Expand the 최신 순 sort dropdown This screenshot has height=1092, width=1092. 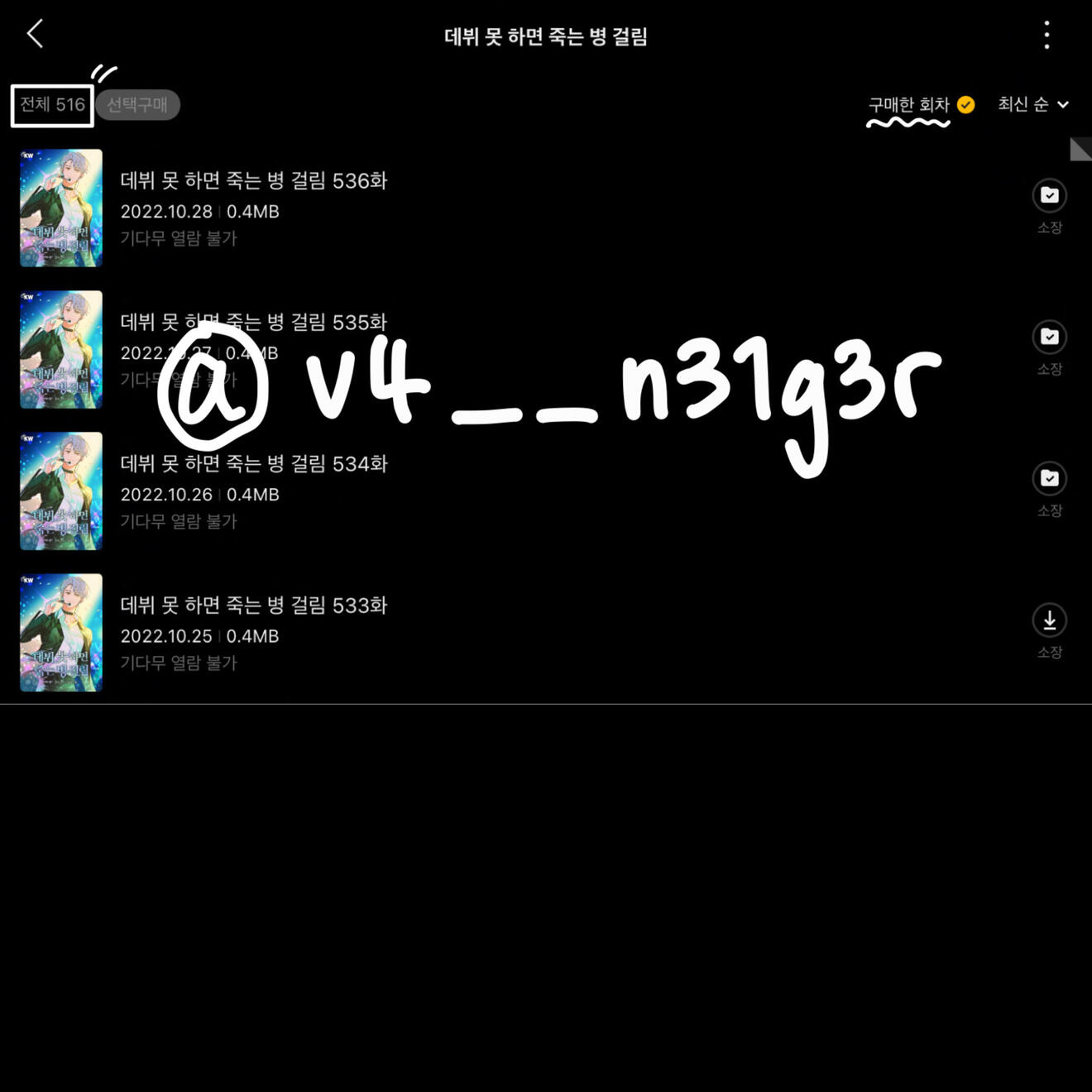pyautogui.click(x=1033, y=104)
